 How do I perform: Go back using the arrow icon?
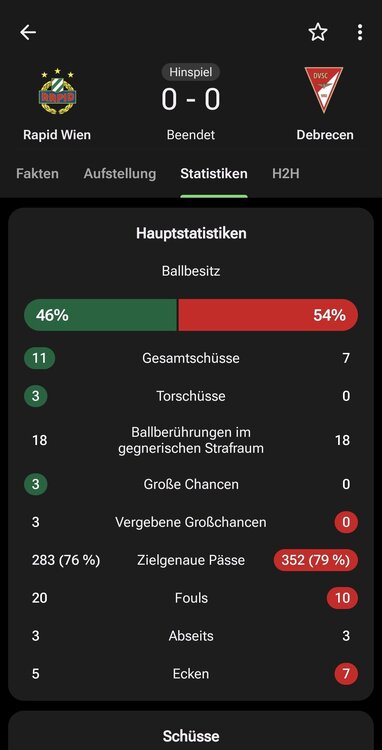28,33
